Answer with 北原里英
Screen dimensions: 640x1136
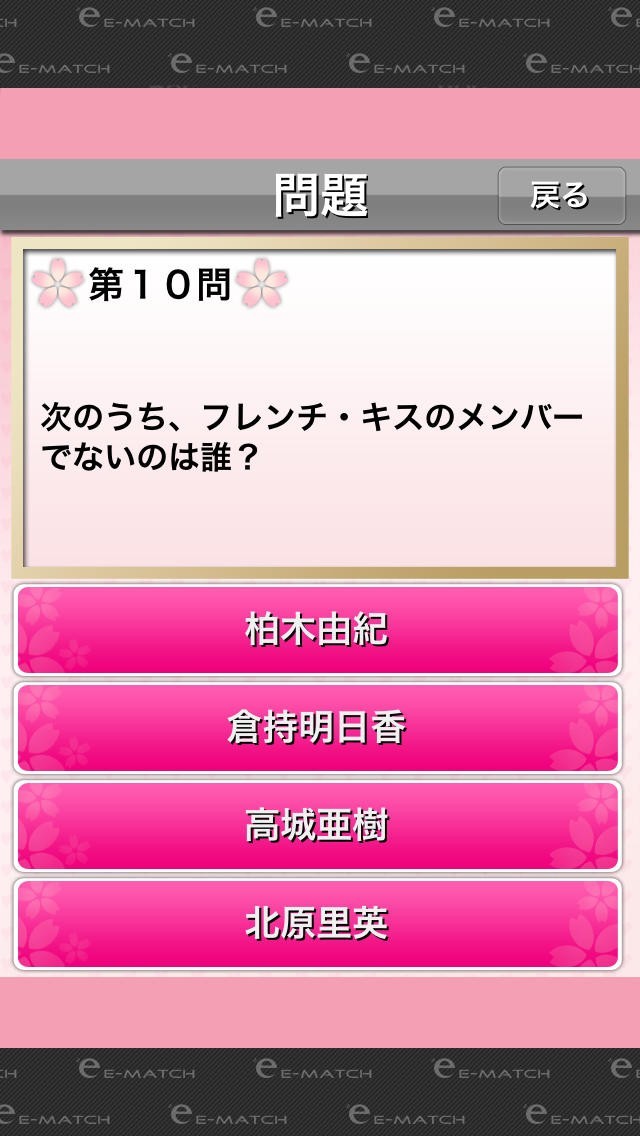pyautogui.click(x=318, y=923)
